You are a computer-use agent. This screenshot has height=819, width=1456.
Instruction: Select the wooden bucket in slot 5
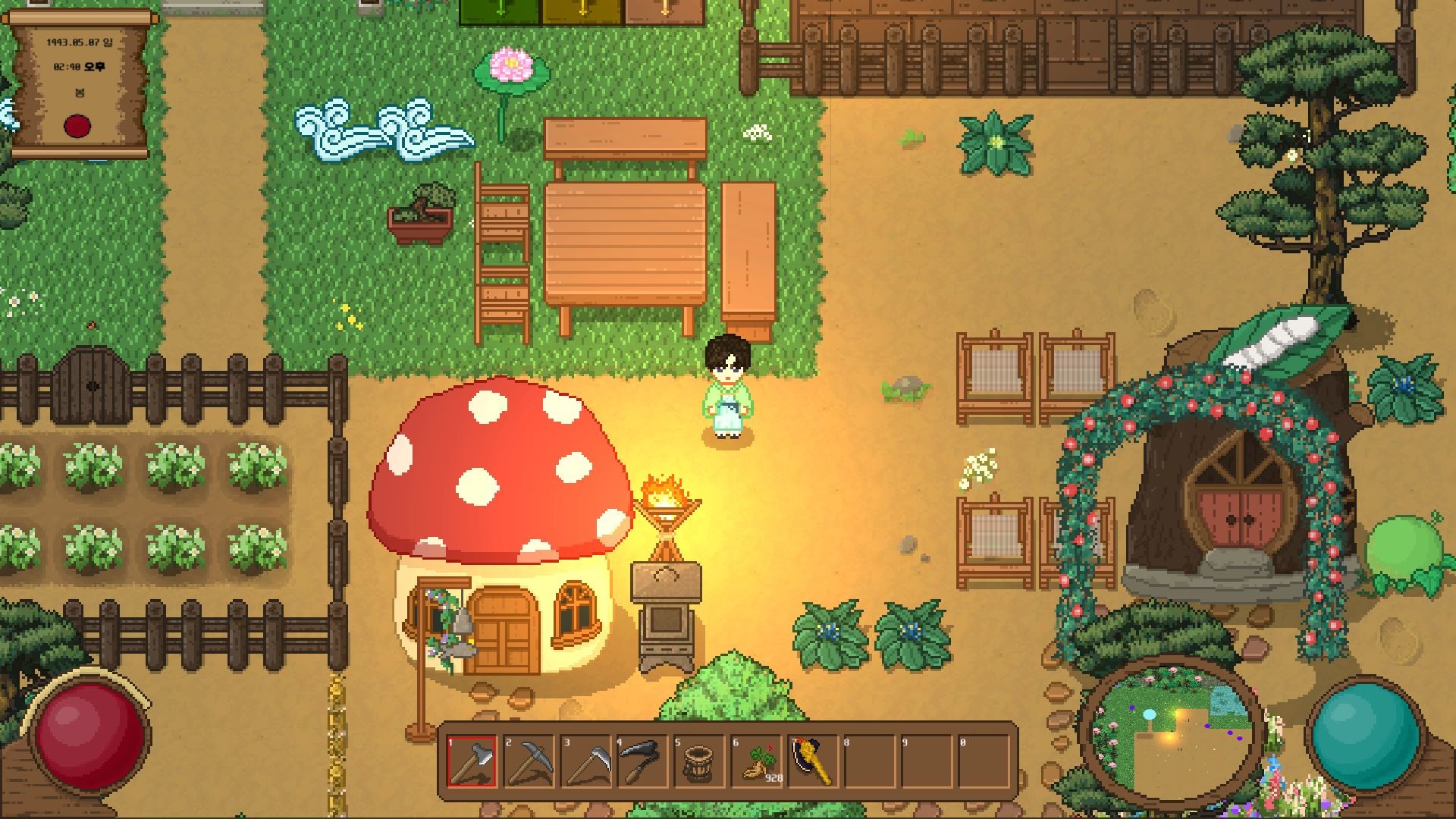point(698,761)
